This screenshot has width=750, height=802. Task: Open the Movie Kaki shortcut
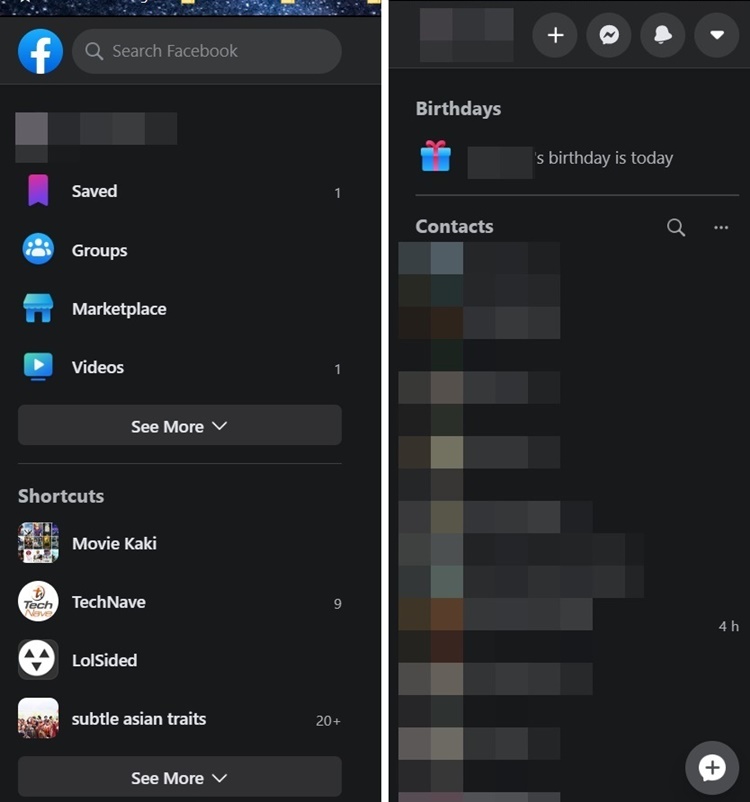tap(114, 543)
